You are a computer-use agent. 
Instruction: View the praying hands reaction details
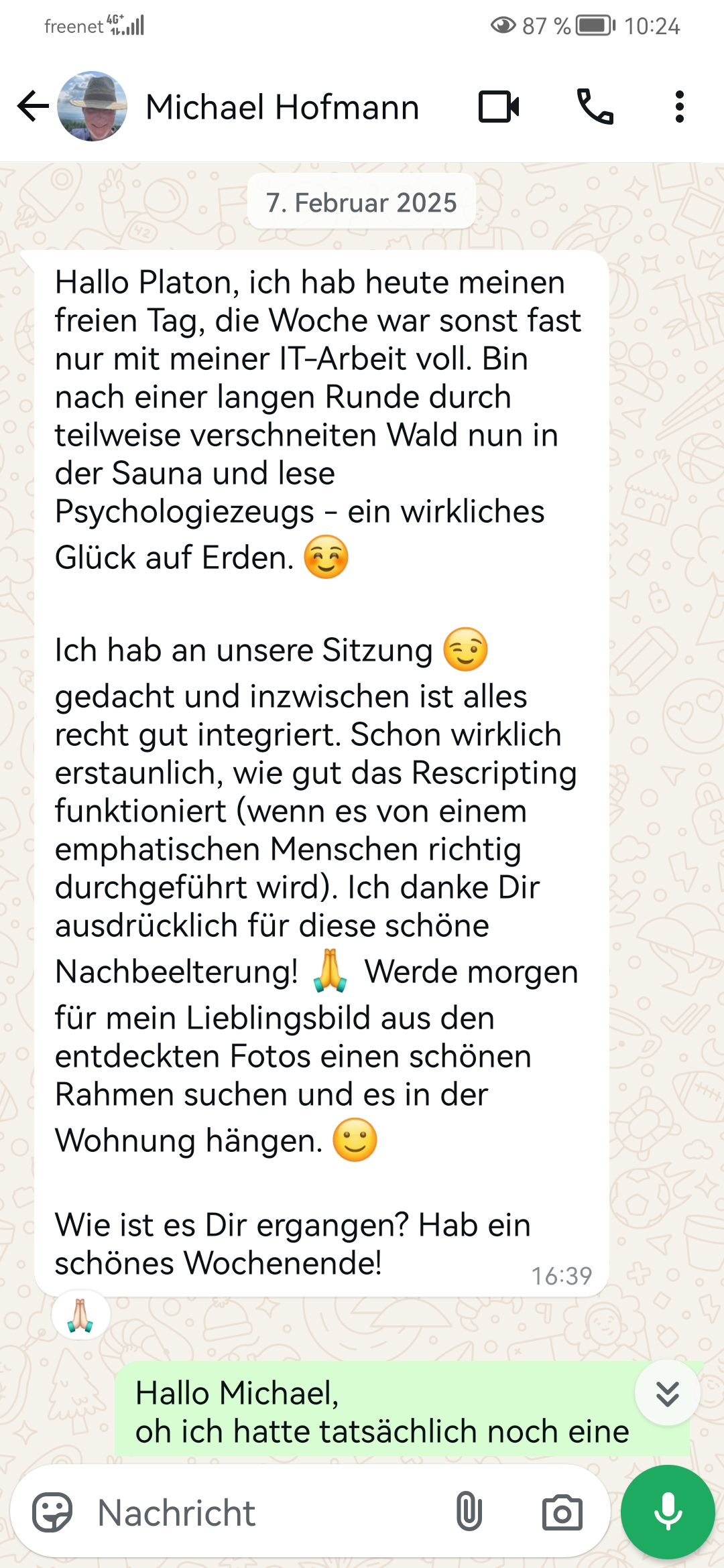[81, 1315]
